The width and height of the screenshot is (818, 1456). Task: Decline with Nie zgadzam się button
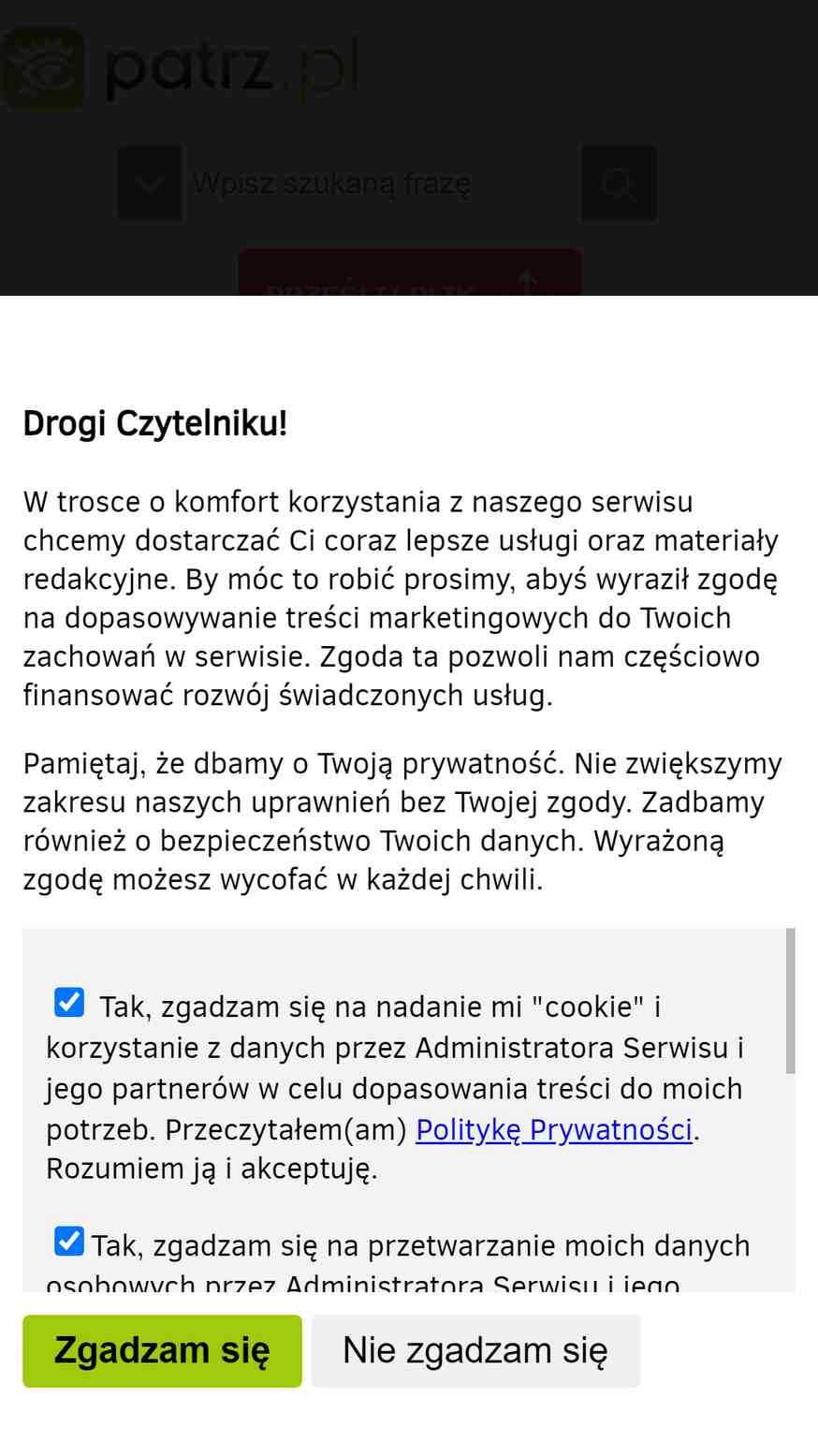coord(475,1350)
